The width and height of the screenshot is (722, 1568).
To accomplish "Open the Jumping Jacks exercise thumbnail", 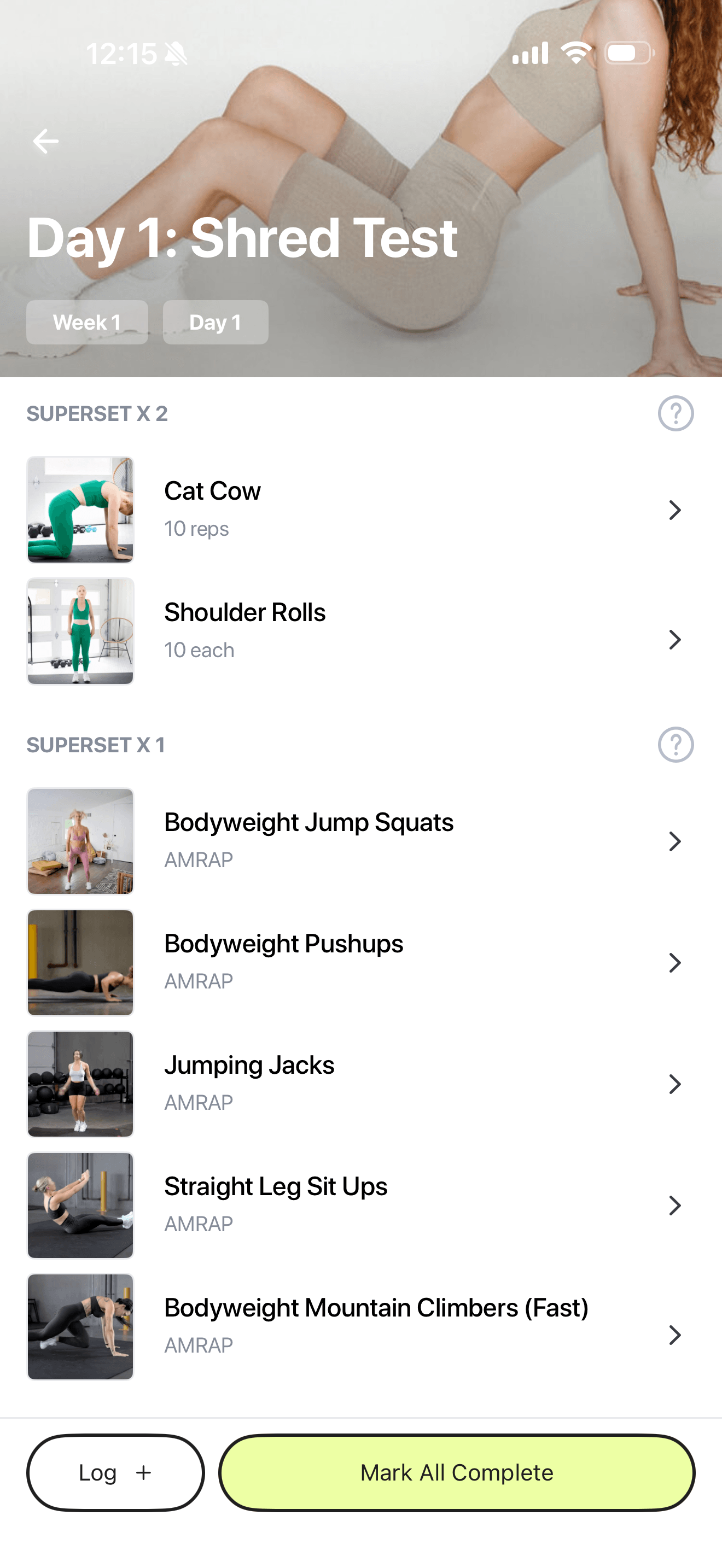I will pos(80,1084).
